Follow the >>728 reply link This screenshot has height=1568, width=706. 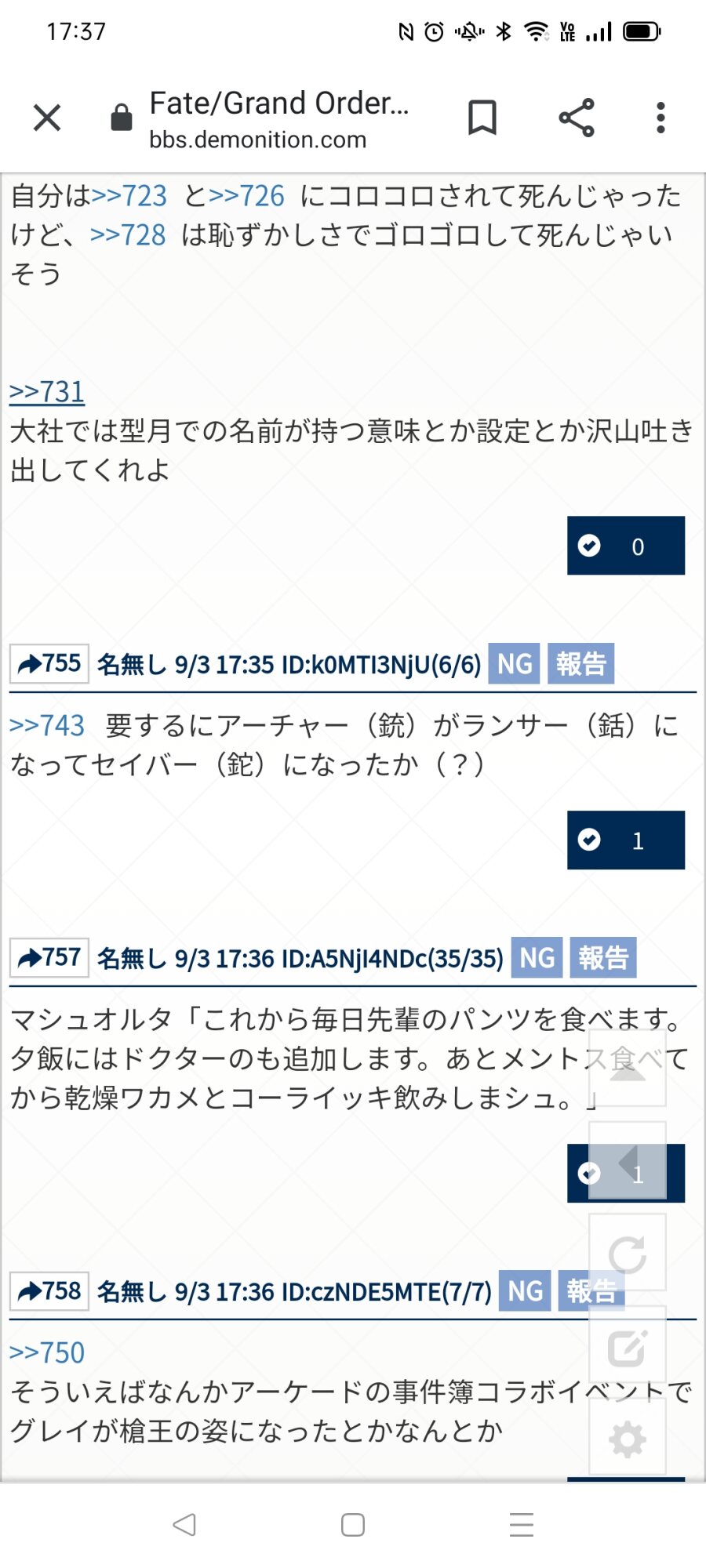click(128, 235)
